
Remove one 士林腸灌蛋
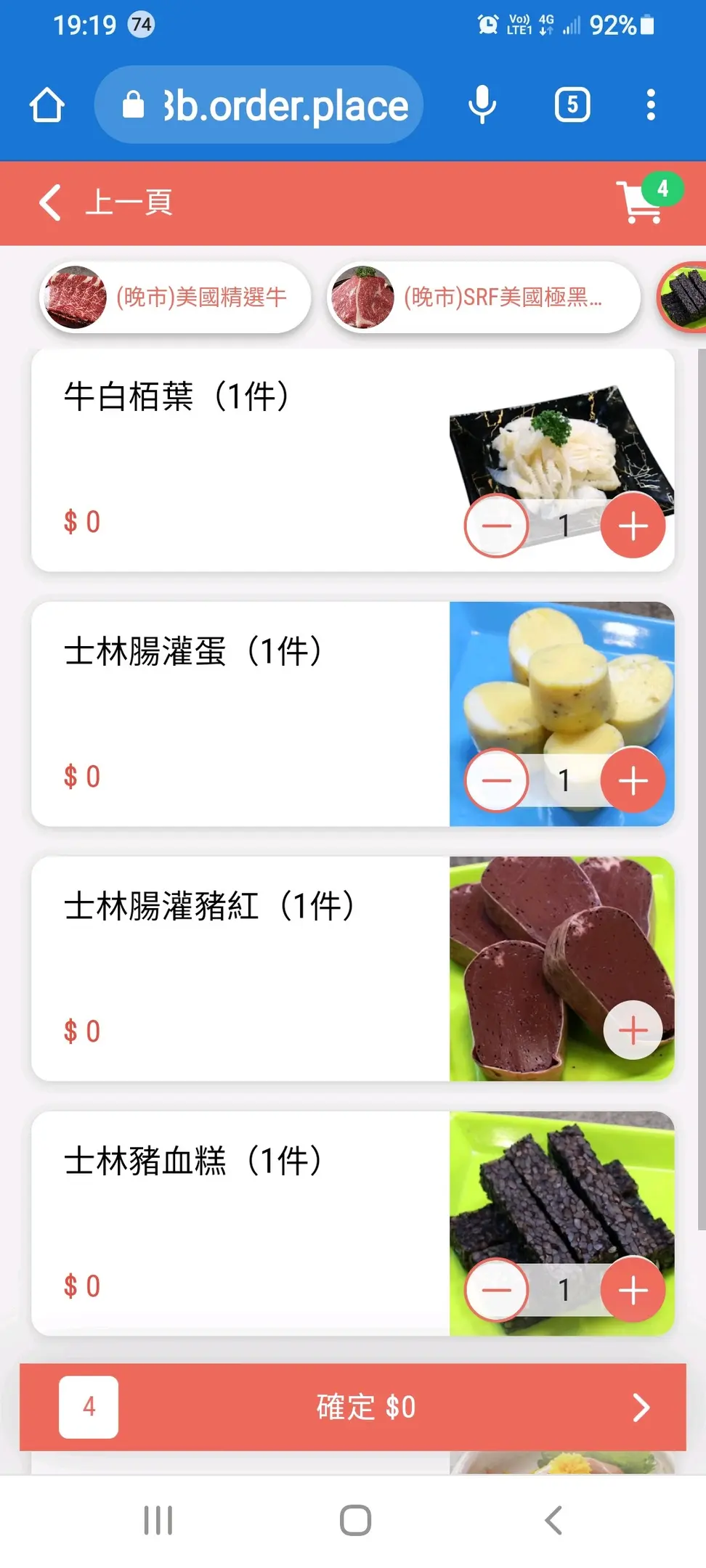pyautogui.click(x=497, y=780)
